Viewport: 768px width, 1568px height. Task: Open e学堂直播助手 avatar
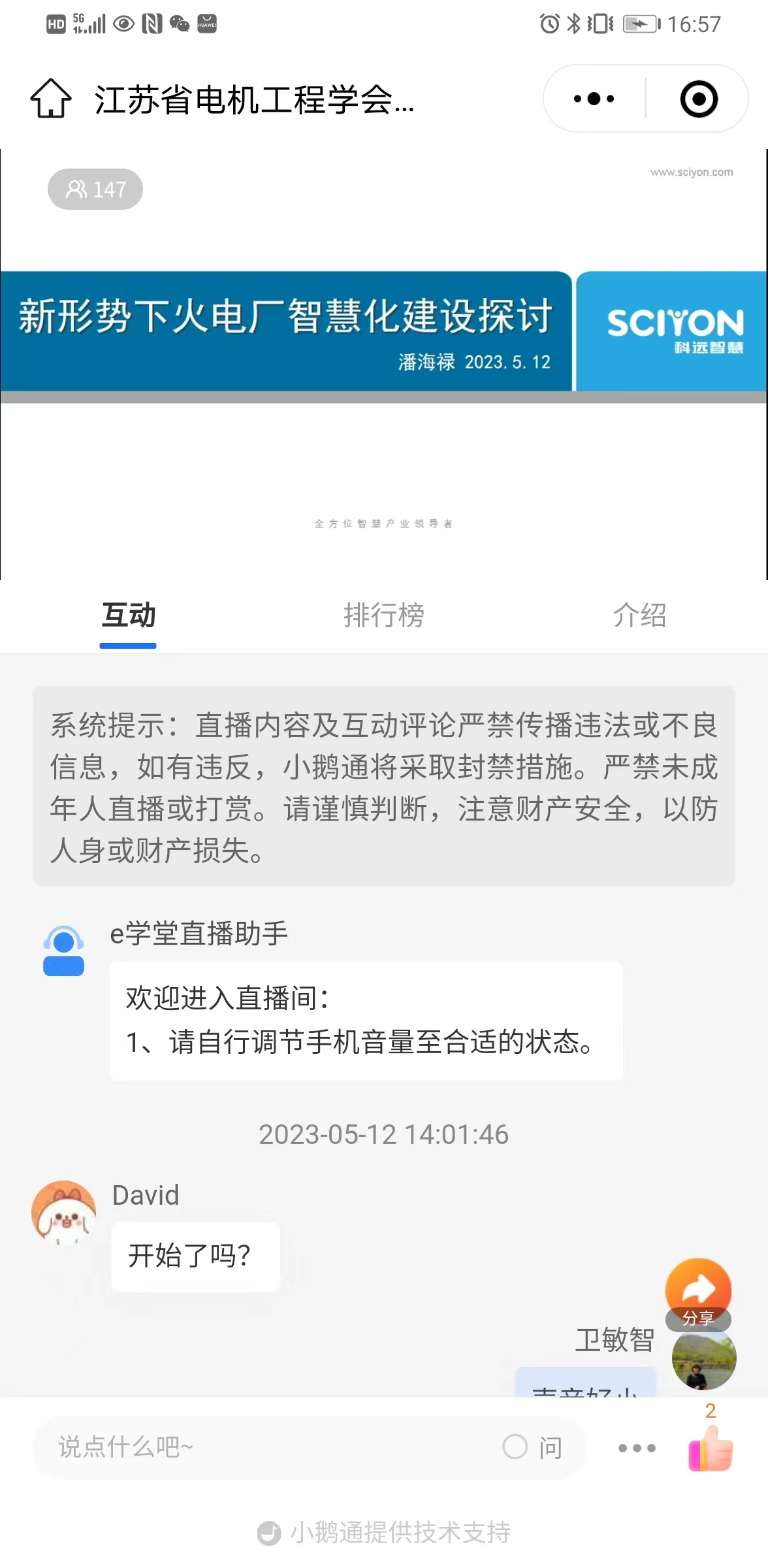(64, 951)
